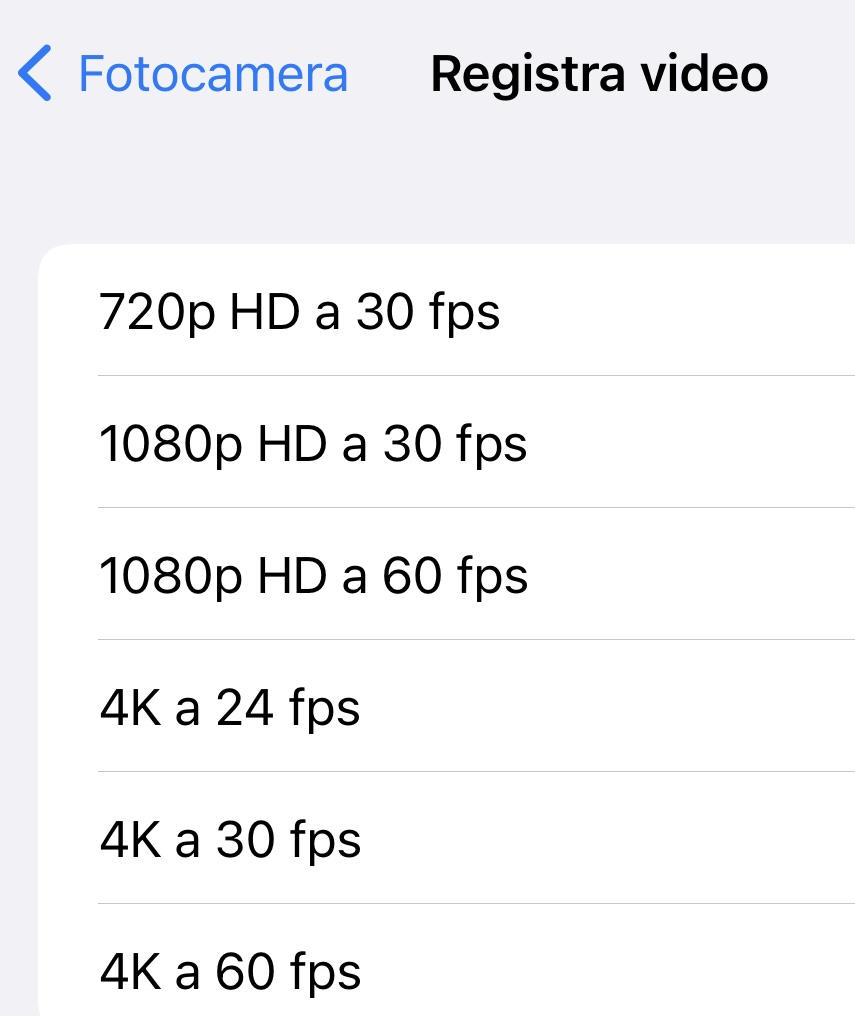This screenshot has width=855, height=1016.
Task: Tap the 4K a 60 fps option
Action: (x=230, y=971)
